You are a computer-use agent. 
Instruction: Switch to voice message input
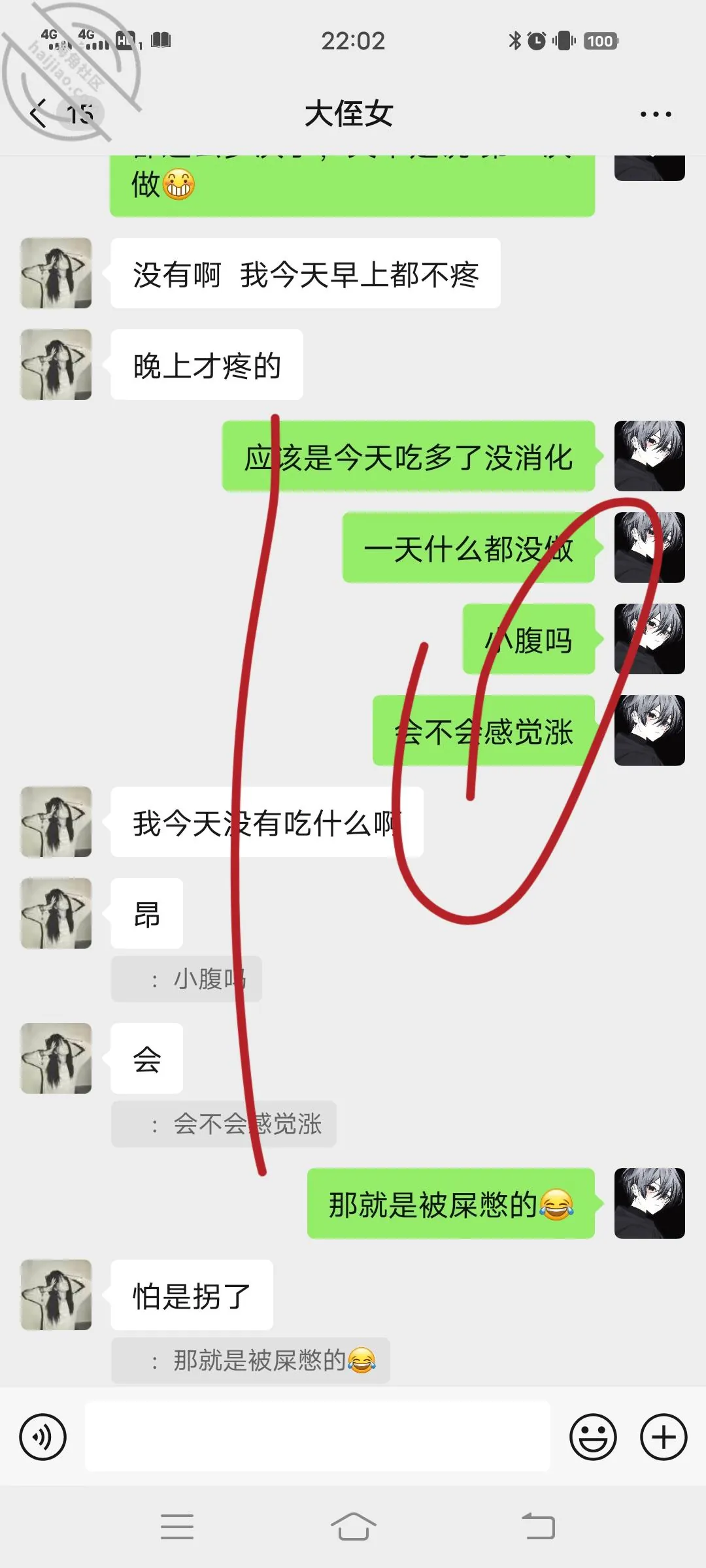(43, 1437)
